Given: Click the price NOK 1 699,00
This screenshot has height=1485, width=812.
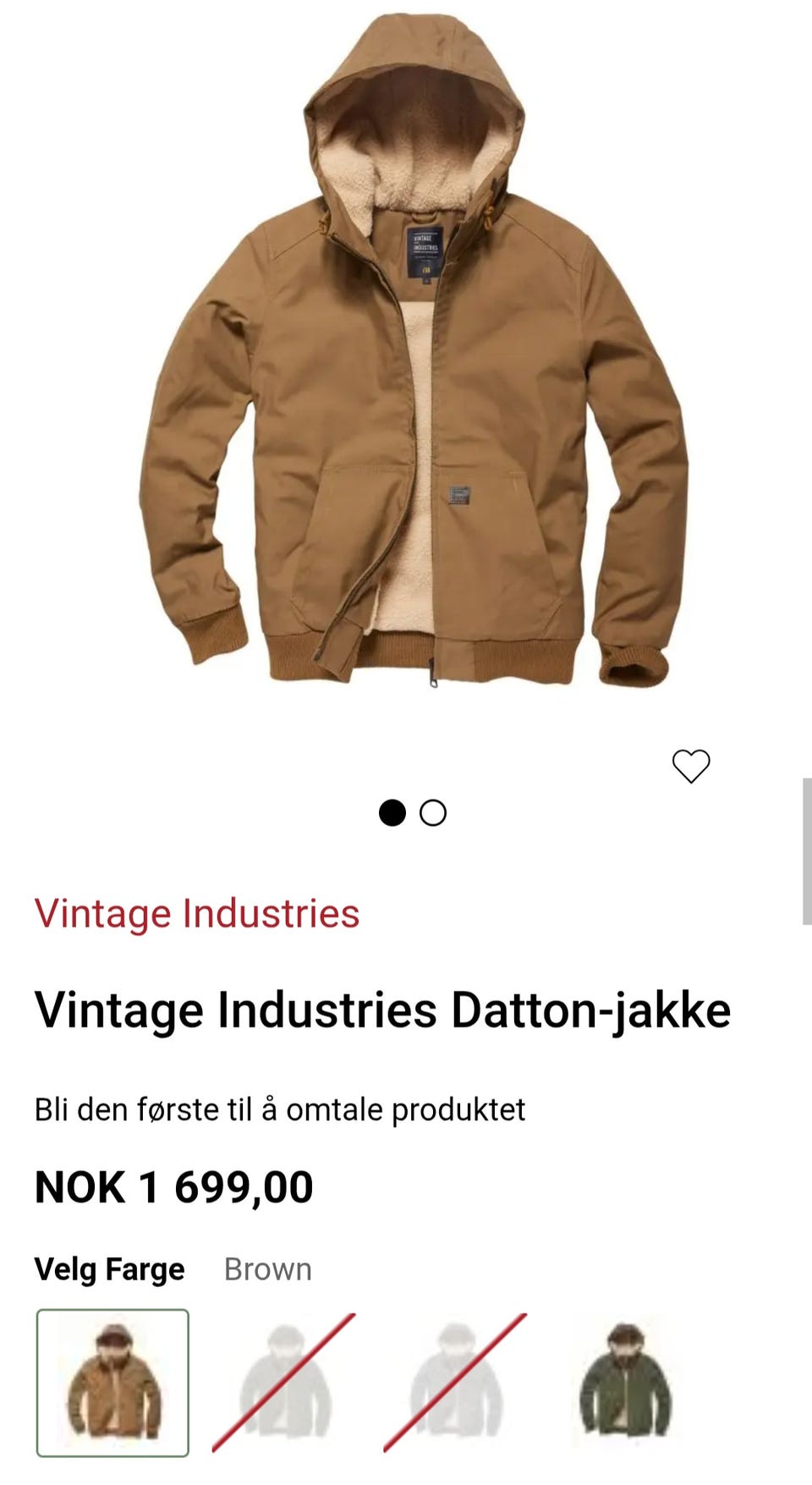Looking at the screenshot, I should (173, 1187).
